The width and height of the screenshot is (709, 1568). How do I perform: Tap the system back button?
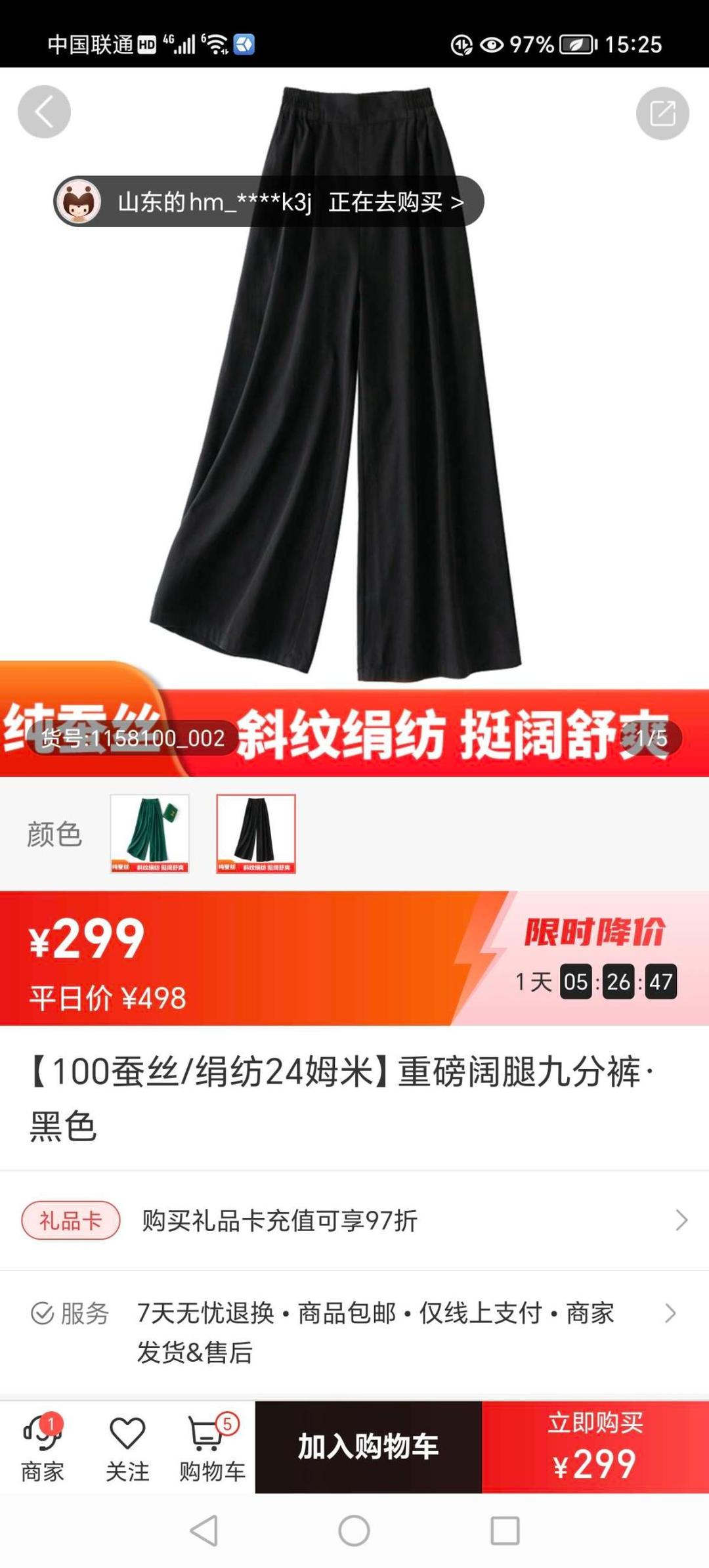[204, 1531]
